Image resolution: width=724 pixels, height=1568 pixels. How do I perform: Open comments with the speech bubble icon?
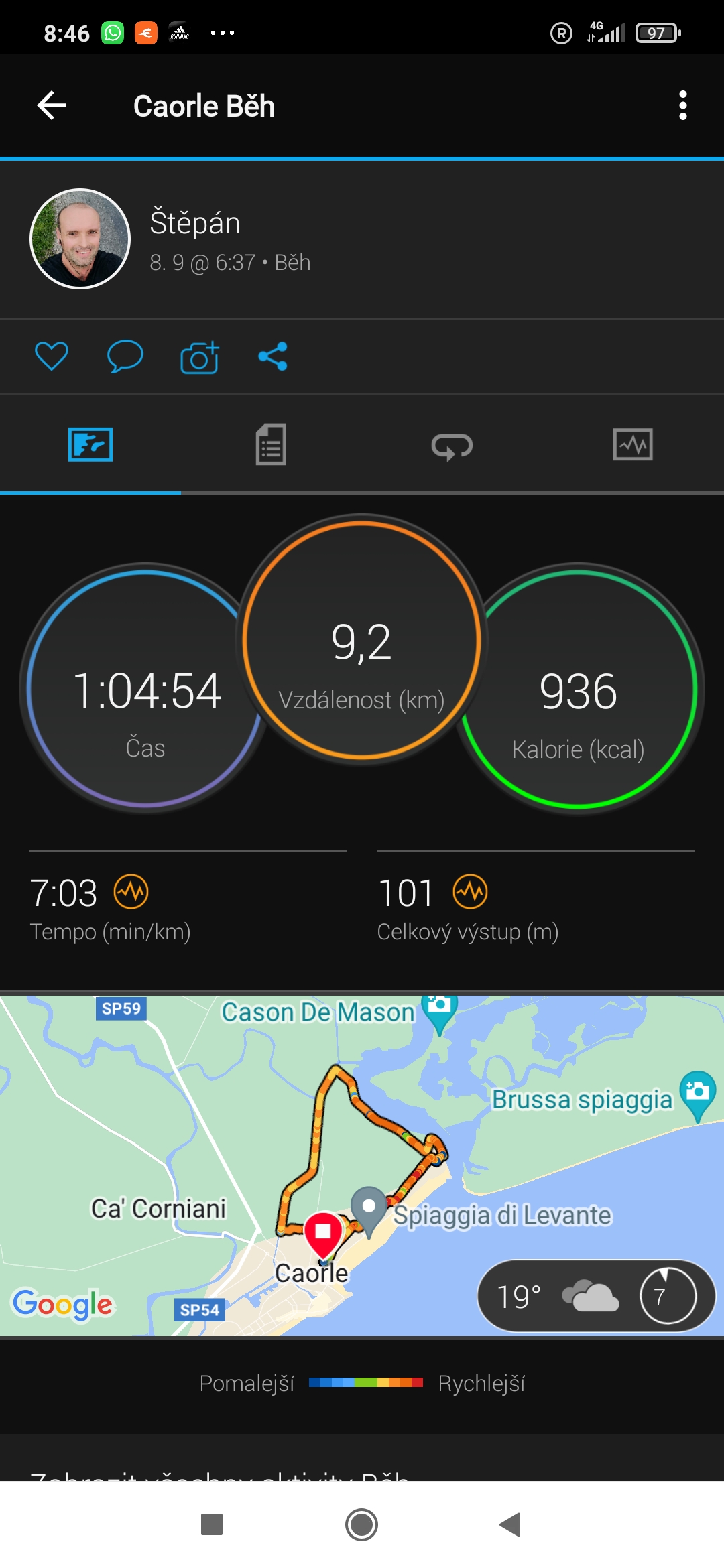125,356
